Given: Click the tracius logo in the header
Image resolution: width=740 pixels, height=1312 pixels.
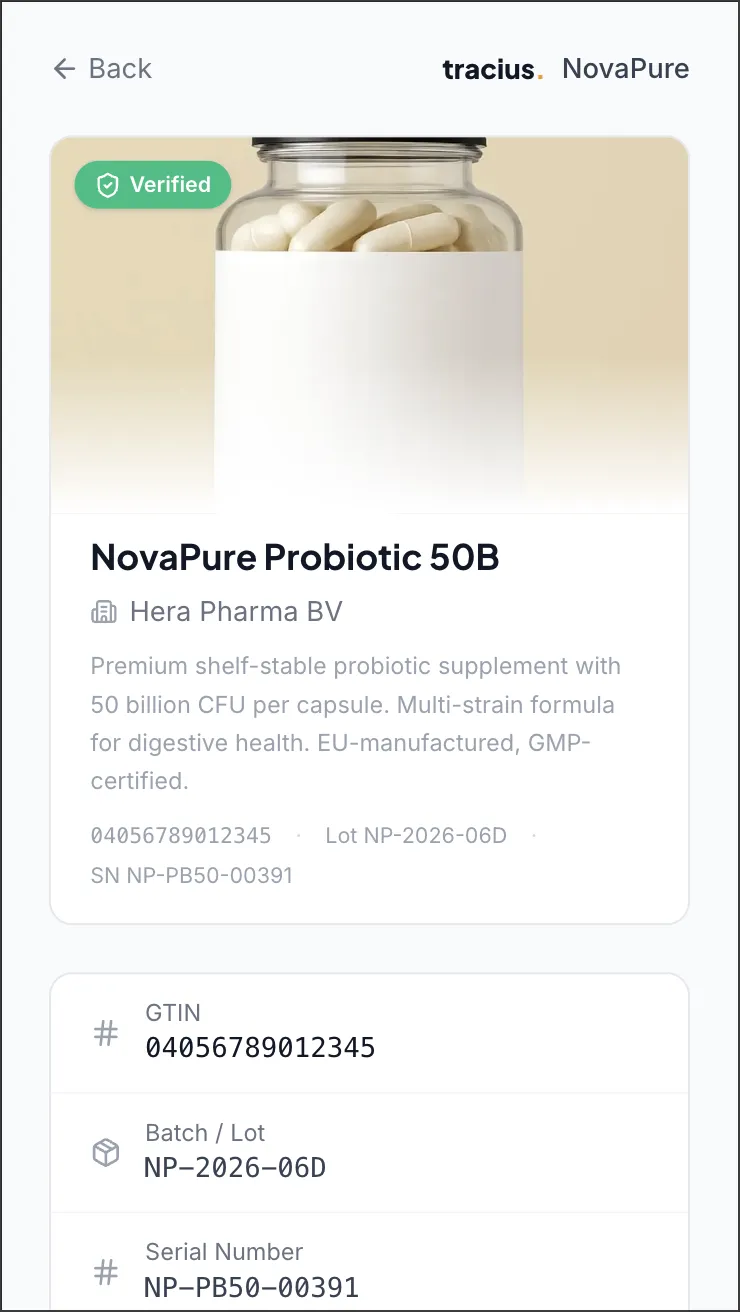Looking at the screenshot, I should point(491,68).
